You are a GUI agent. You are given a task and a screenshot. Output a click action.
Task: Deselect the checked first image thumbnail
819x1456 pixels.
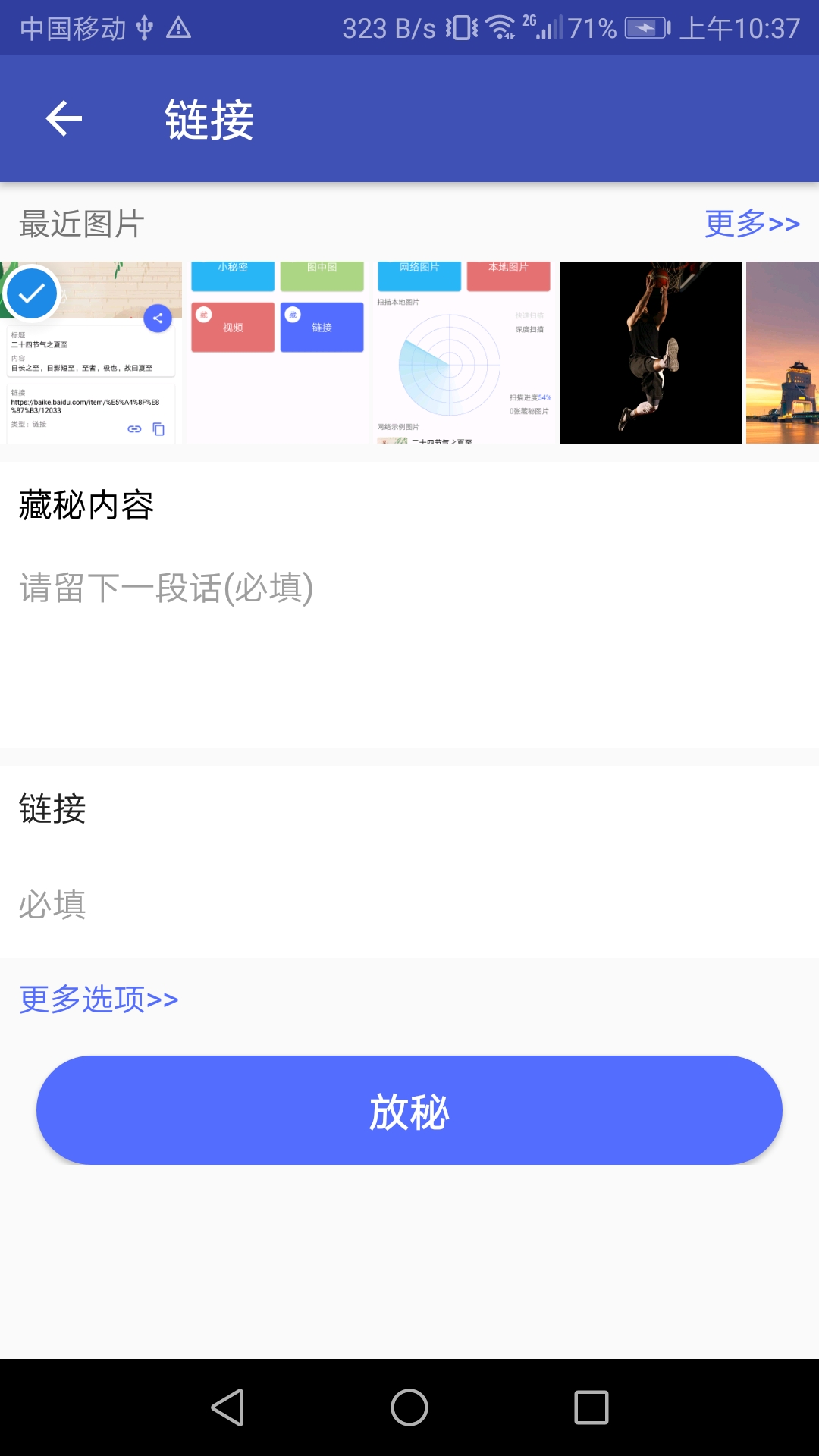coord(32,292)
